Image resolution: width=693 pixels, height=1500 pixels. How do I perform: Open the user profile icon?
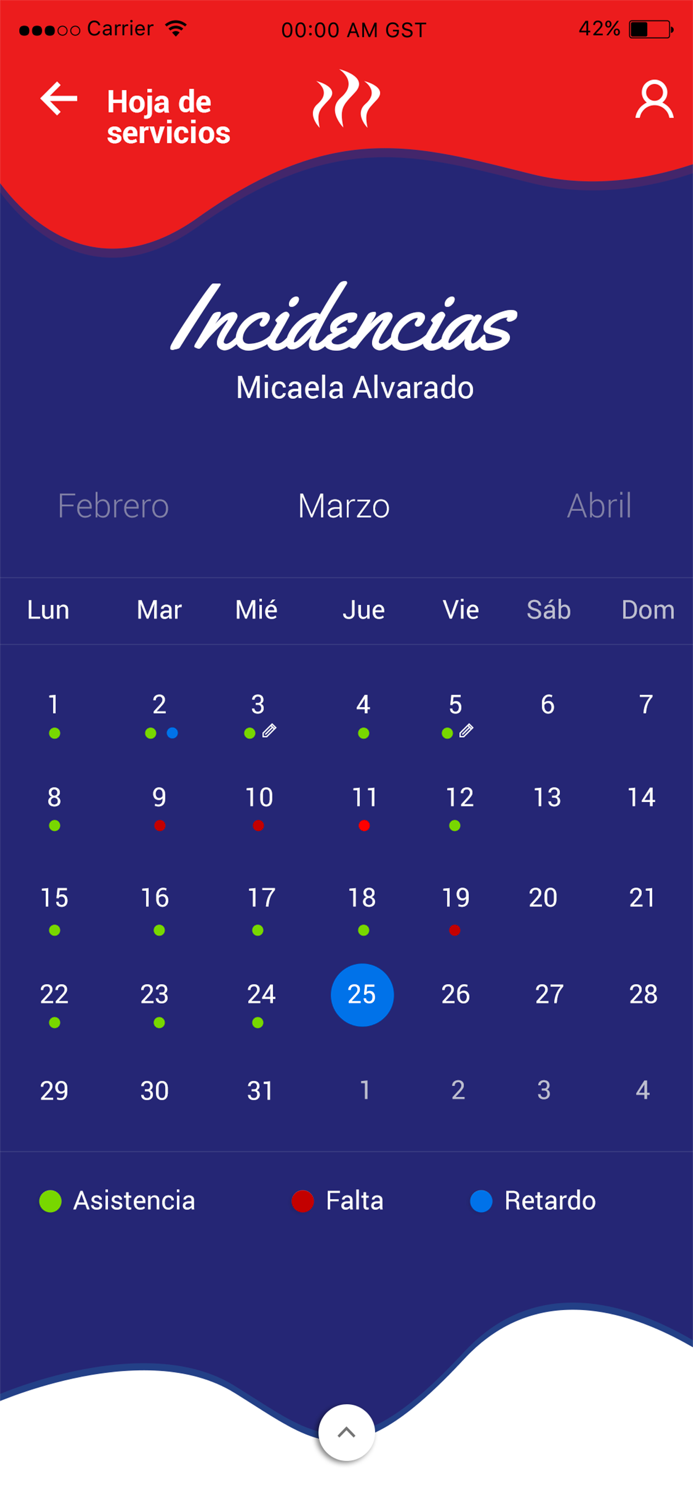[x=654, y=100]
